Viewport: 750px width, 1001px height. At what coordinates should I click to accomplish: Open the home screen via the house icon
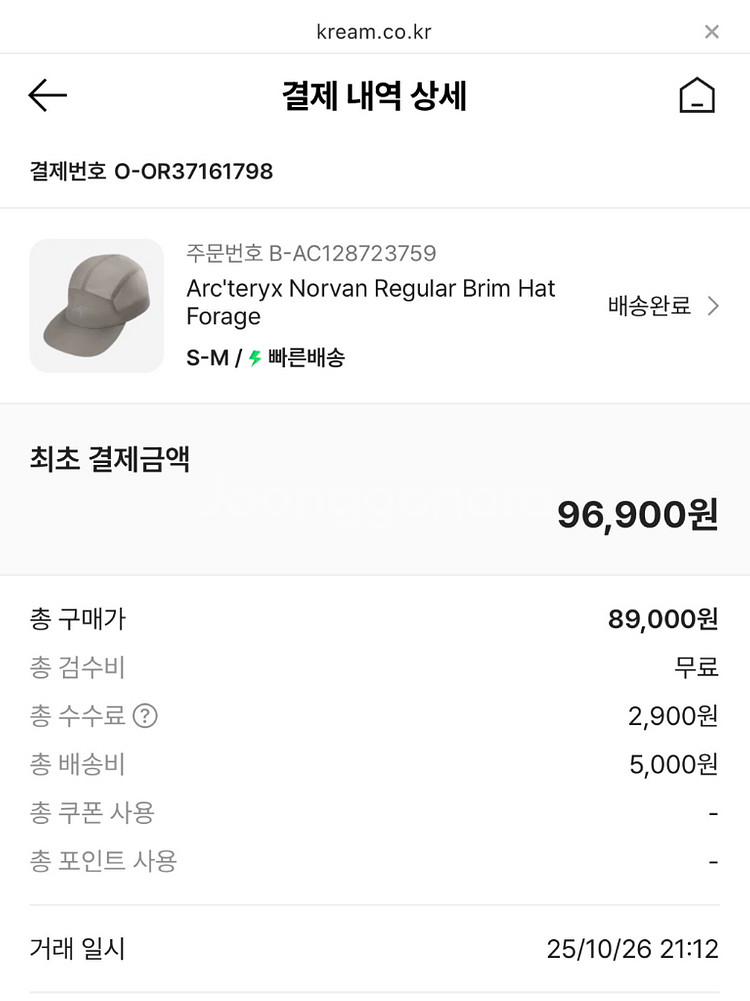(x=698, y=95)
